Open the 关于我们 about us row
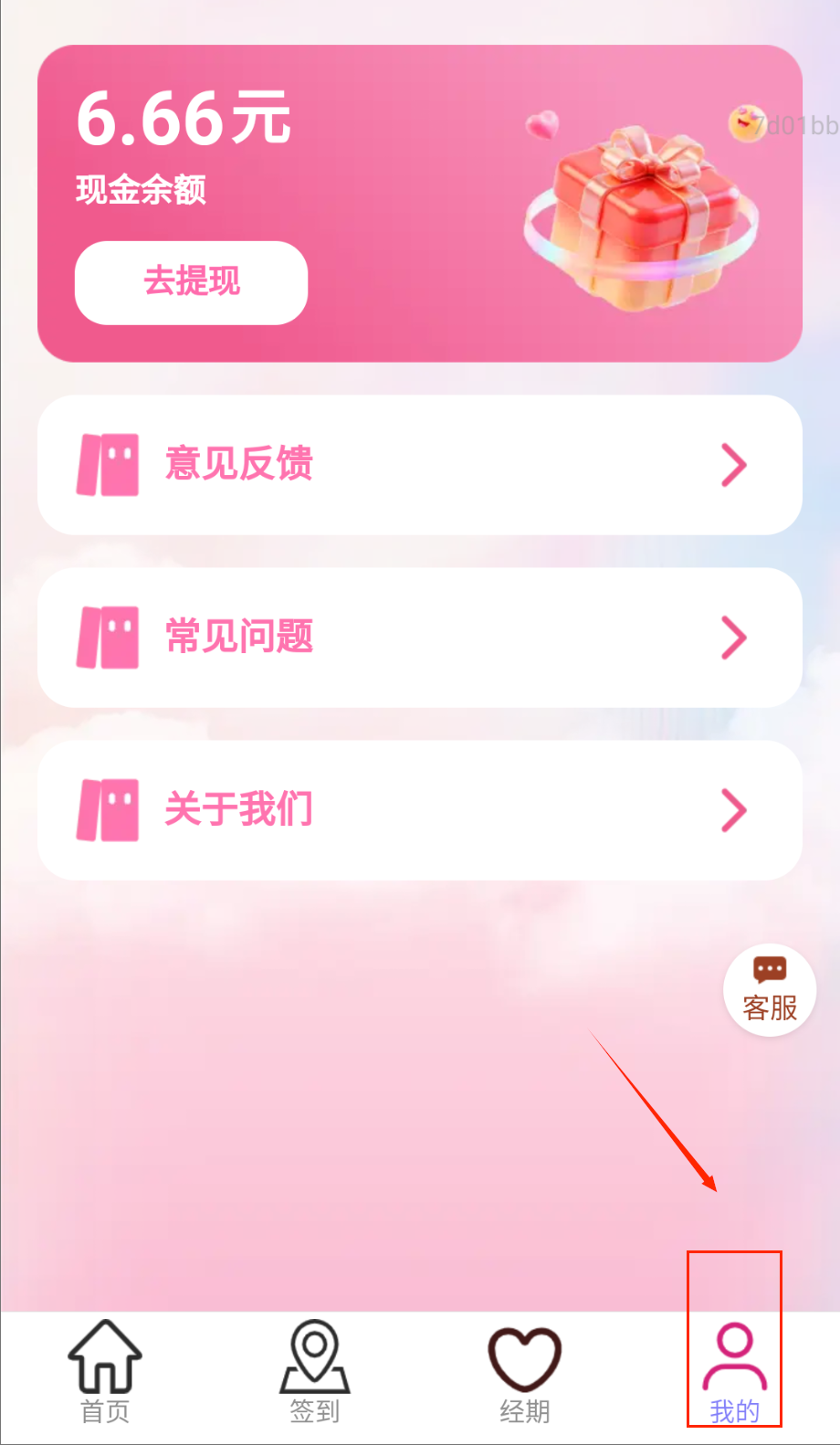The image size is (840, 1445). [x=419, y=810]
